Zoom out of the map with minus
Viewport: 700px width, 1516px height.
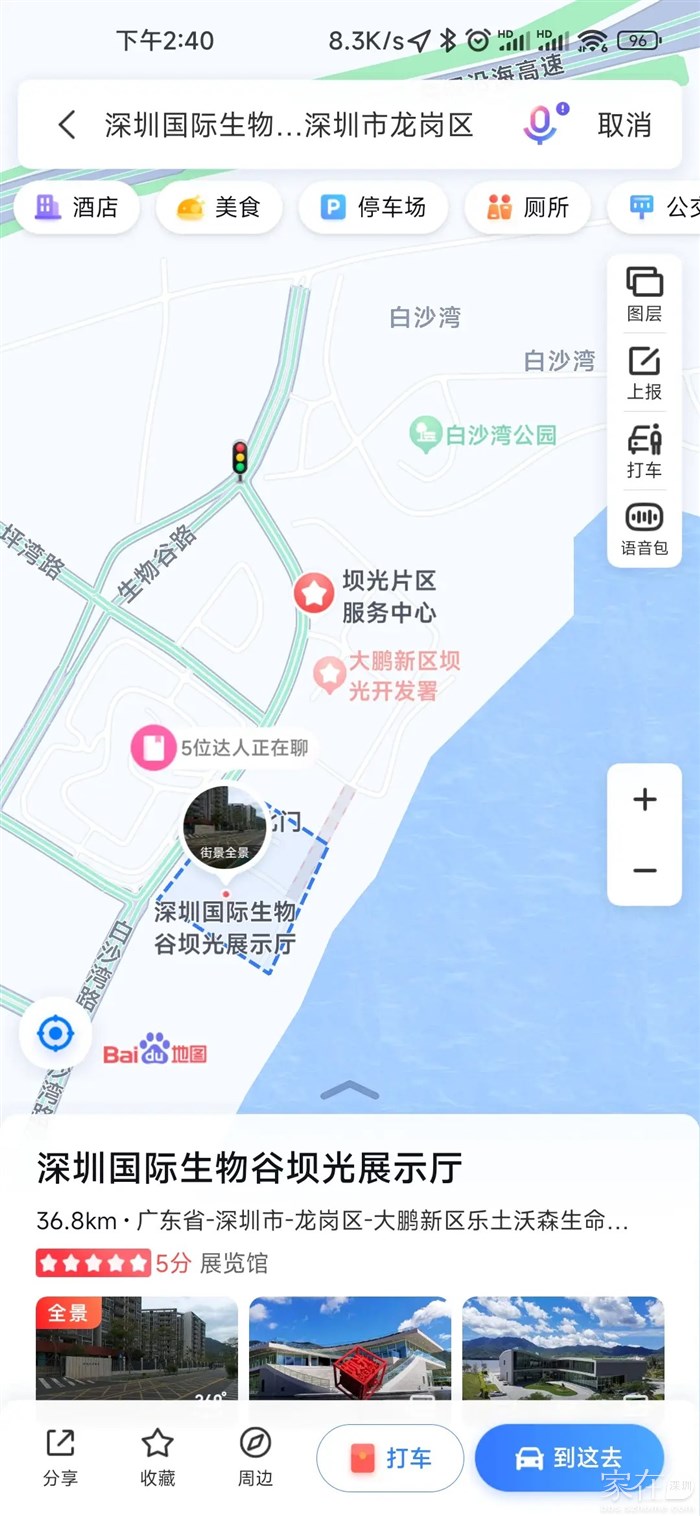tap(645, 870)
